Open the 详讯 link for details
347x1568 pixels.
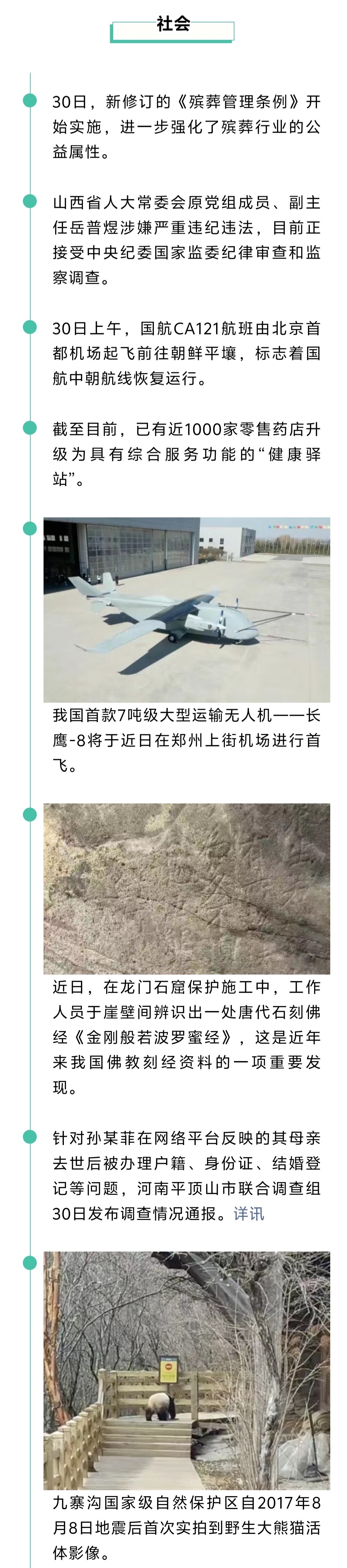pyautogui.click(x=249, y=1213)
